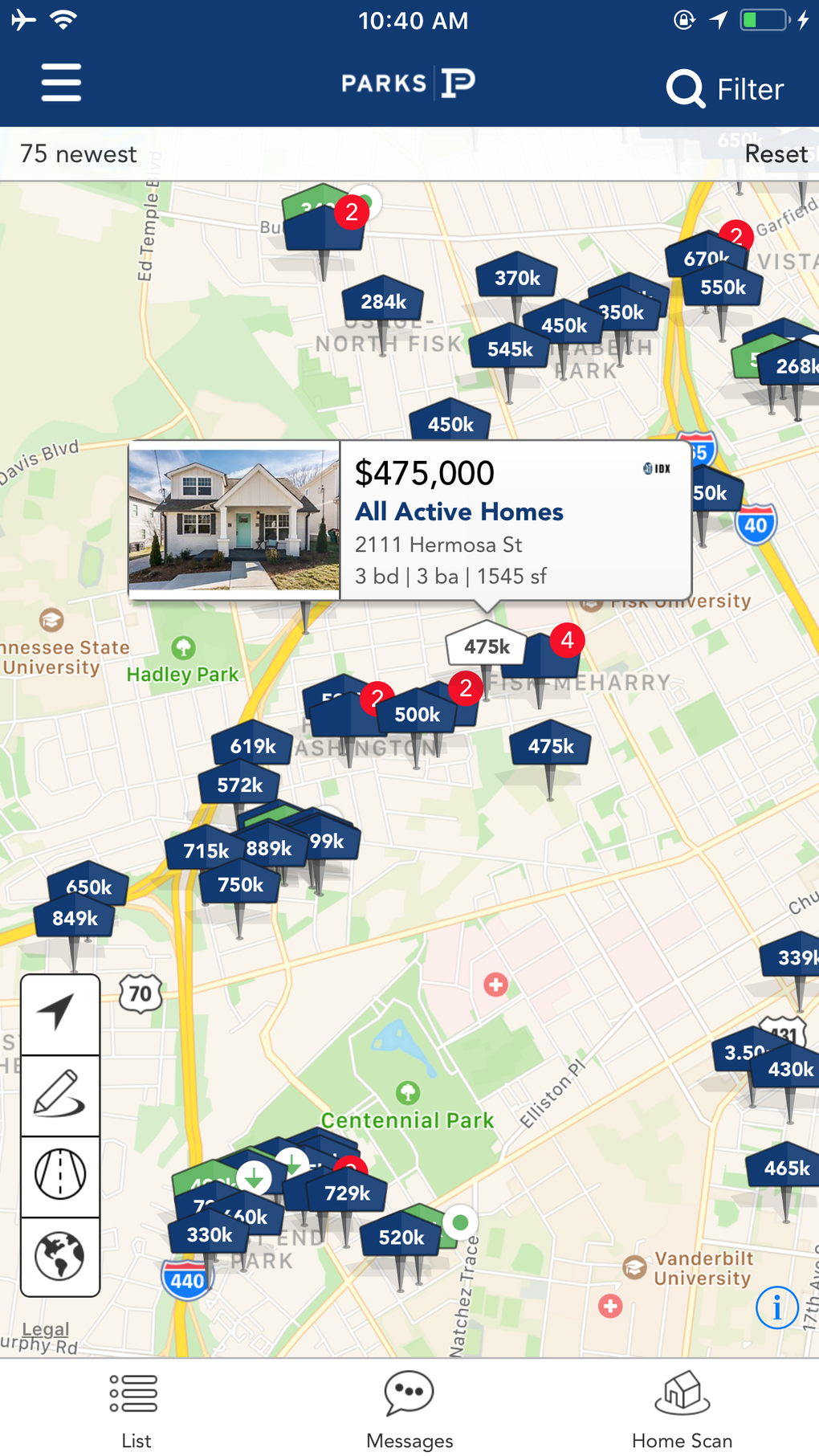Open the Legal link
Image resolution: width=819 pixels, height=1456 pixels.
tap(46, 1329)
